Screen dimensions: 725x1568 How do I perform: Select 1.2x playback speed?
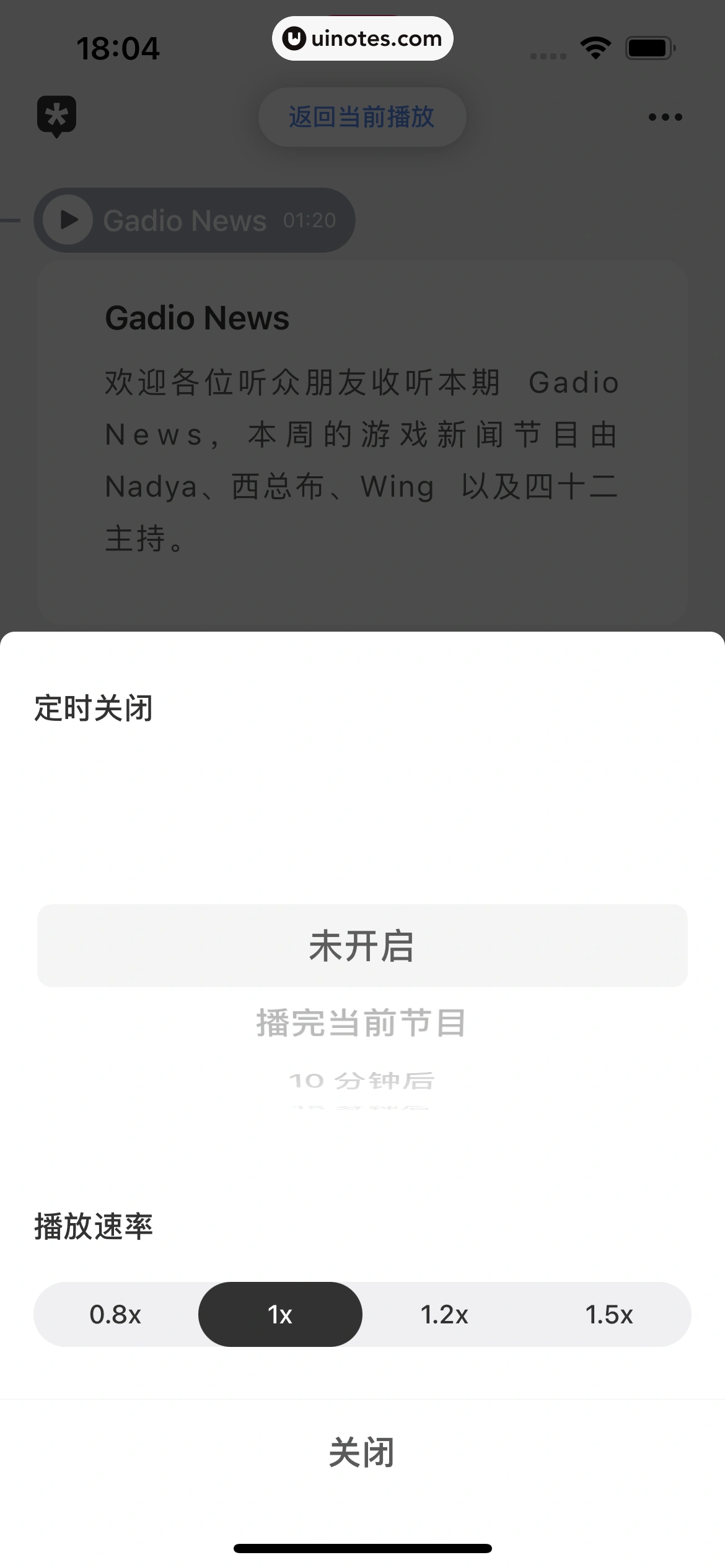click(445, 1314)
